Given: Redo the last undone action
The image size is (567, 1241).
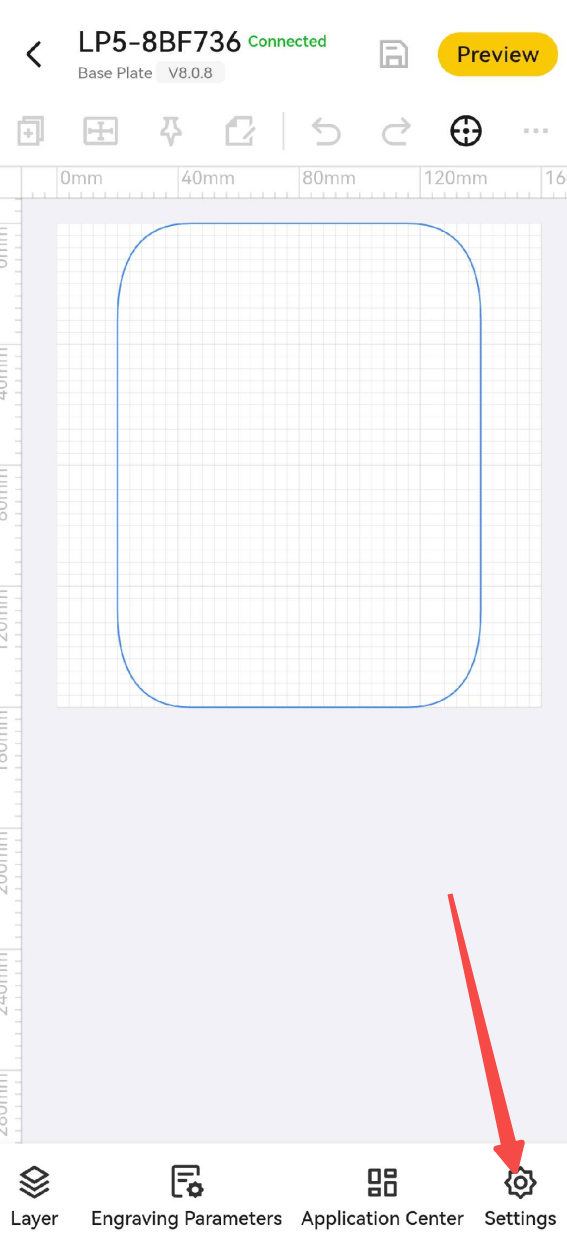Looking at the screenshot, I should [396, 131].
